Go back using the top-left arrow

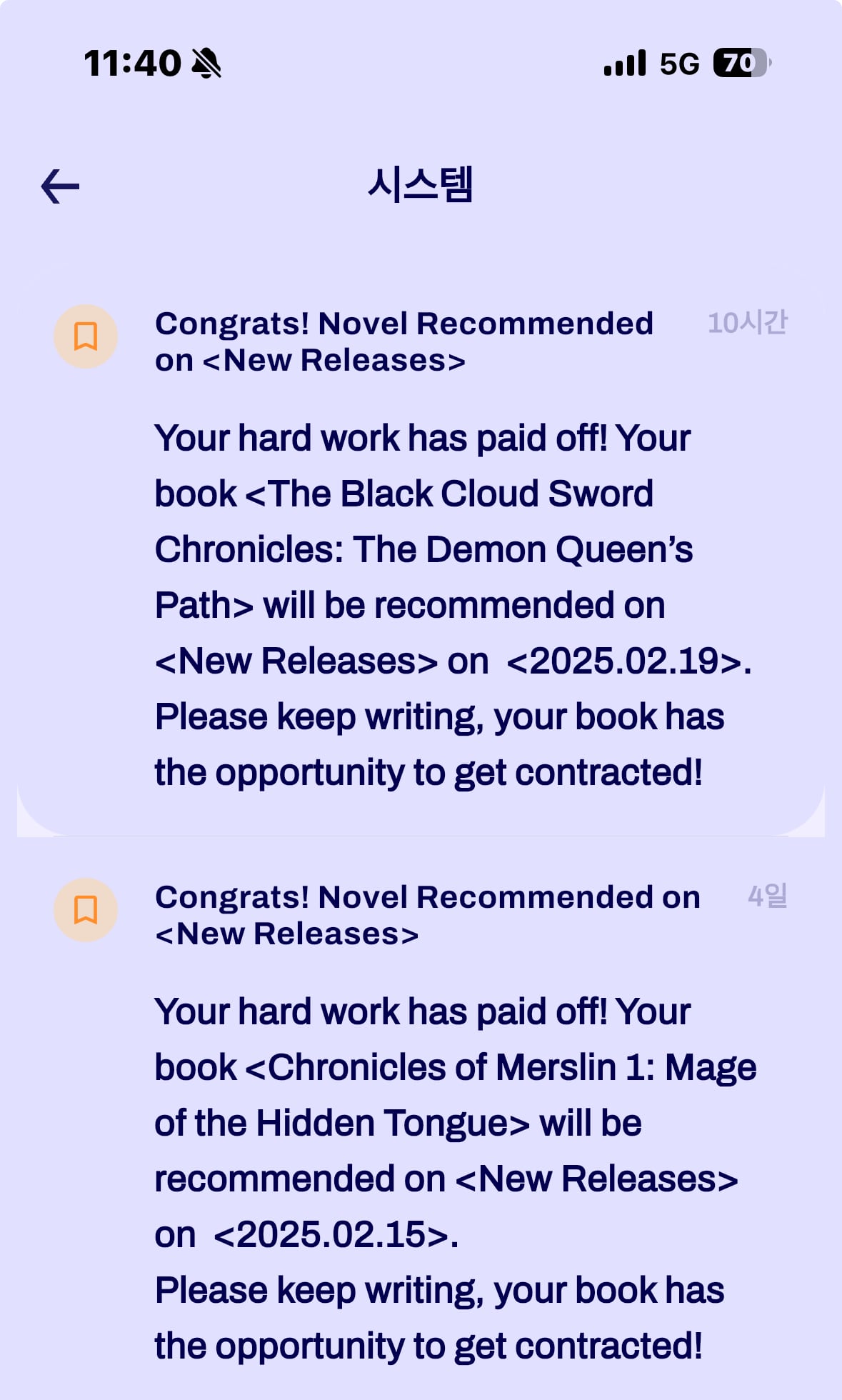tap(61, 186)
